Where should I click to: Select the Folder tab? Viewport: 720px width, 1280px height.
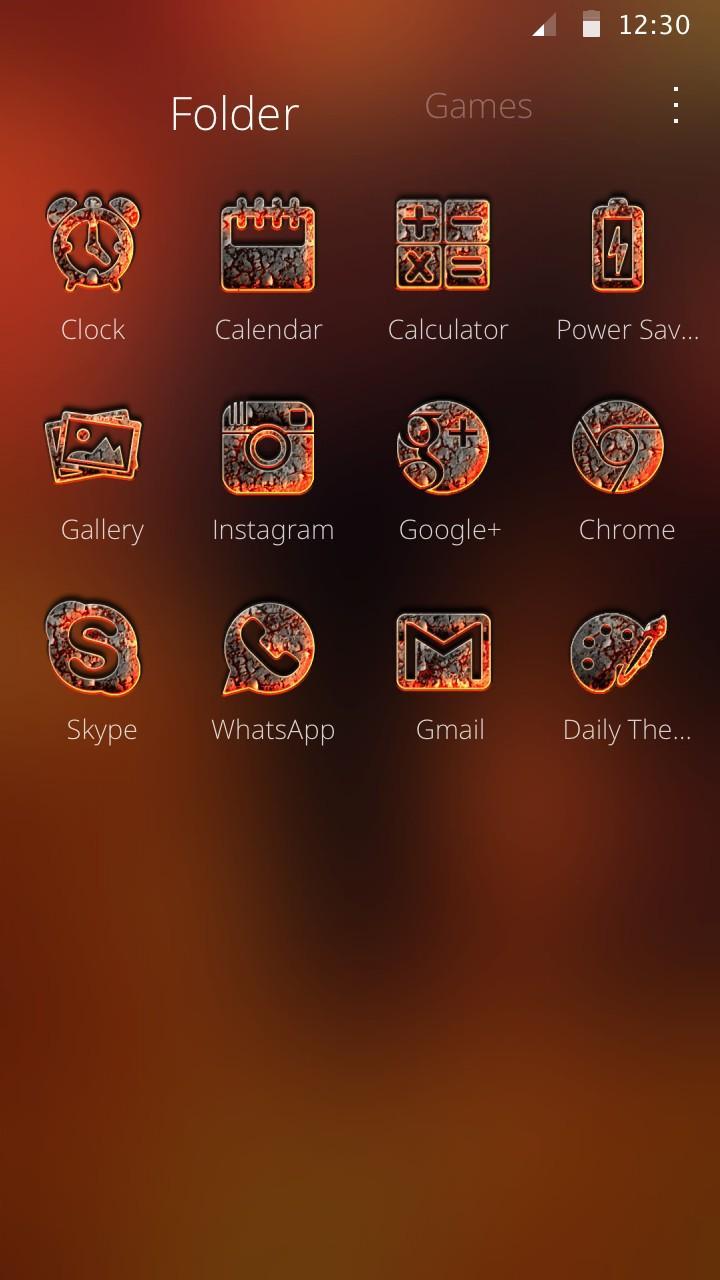click(x=234, y=114)
